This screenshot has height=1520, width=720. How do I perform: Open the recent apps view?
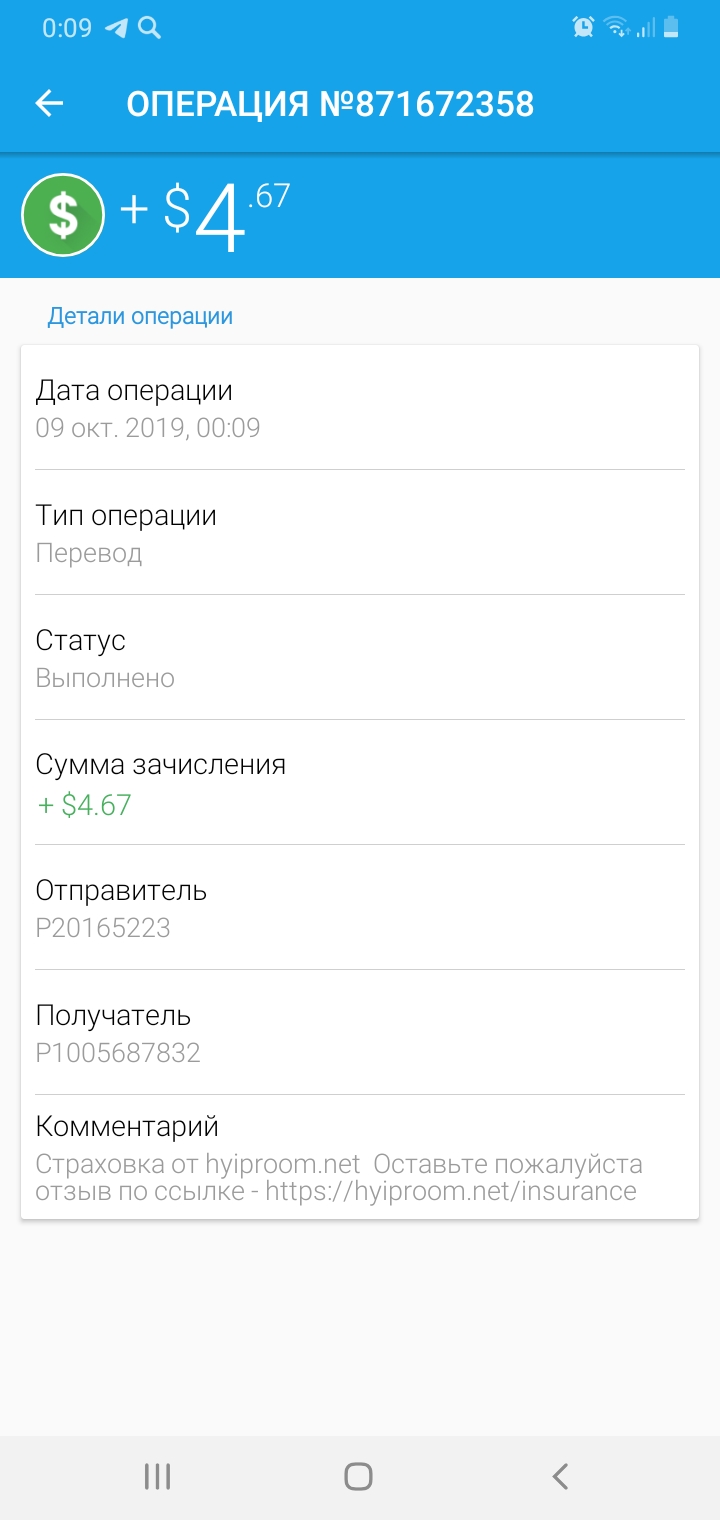pyautogui.click(x=157, y=1476)
